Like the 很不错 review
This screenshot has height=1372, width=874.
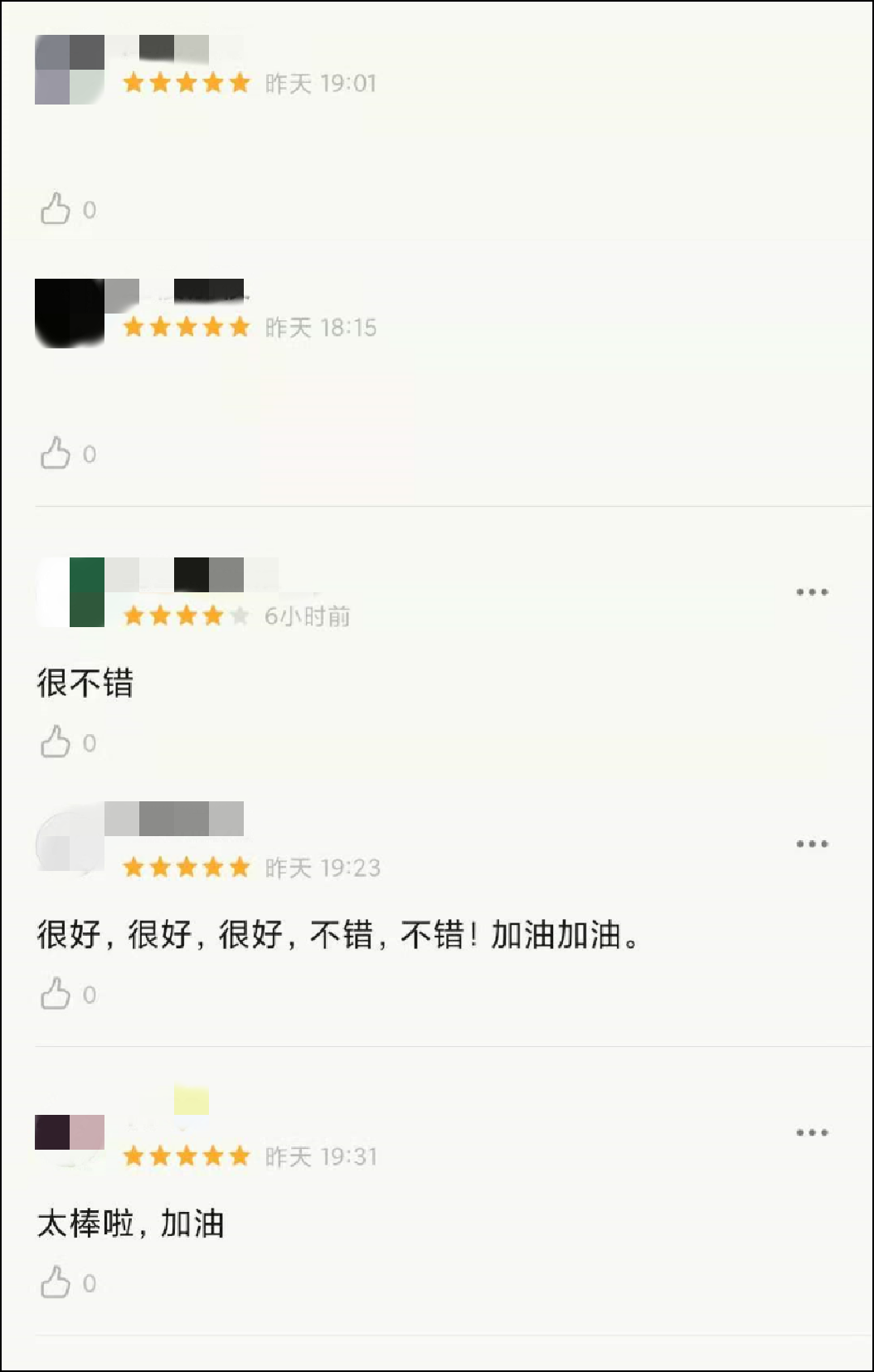point(56,742)
